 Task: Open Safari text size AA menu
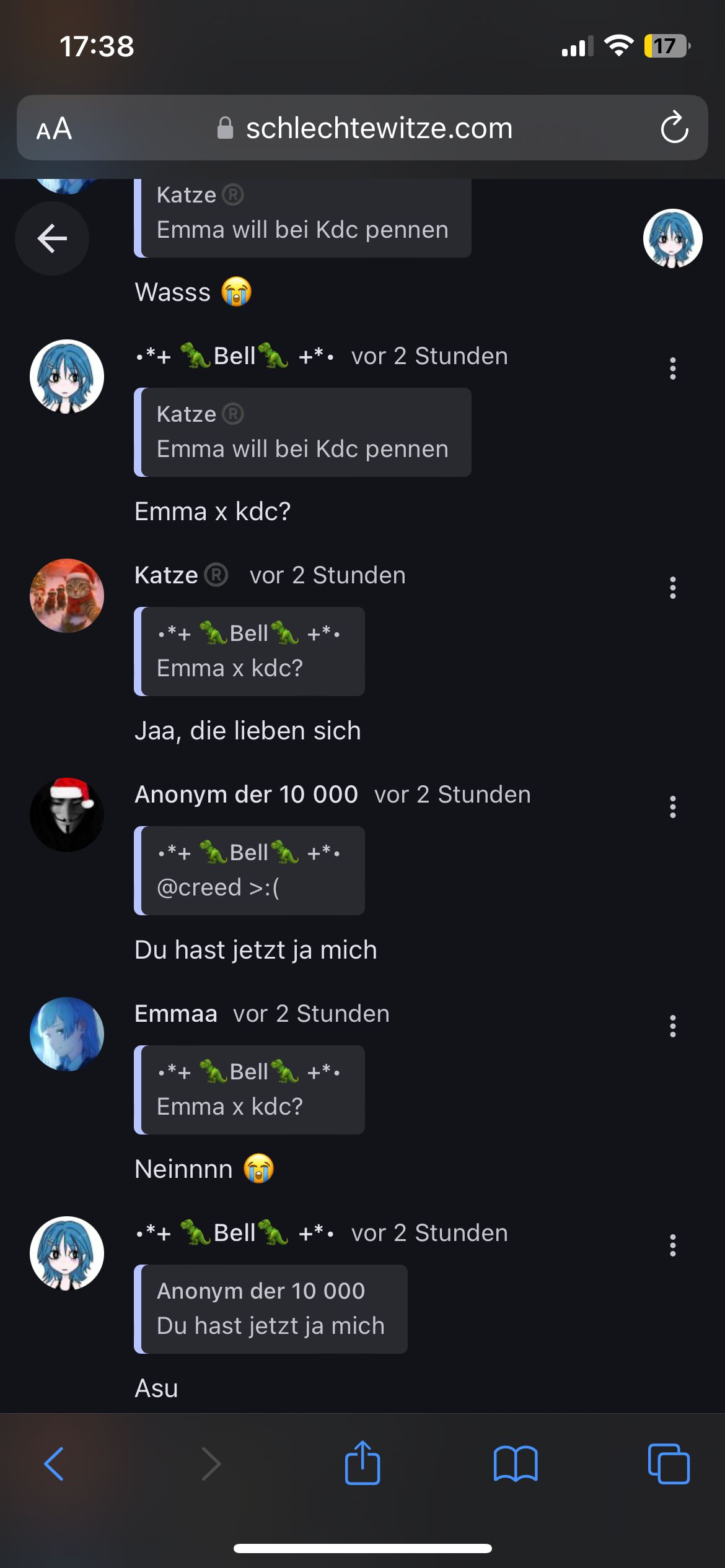[55, 129]
